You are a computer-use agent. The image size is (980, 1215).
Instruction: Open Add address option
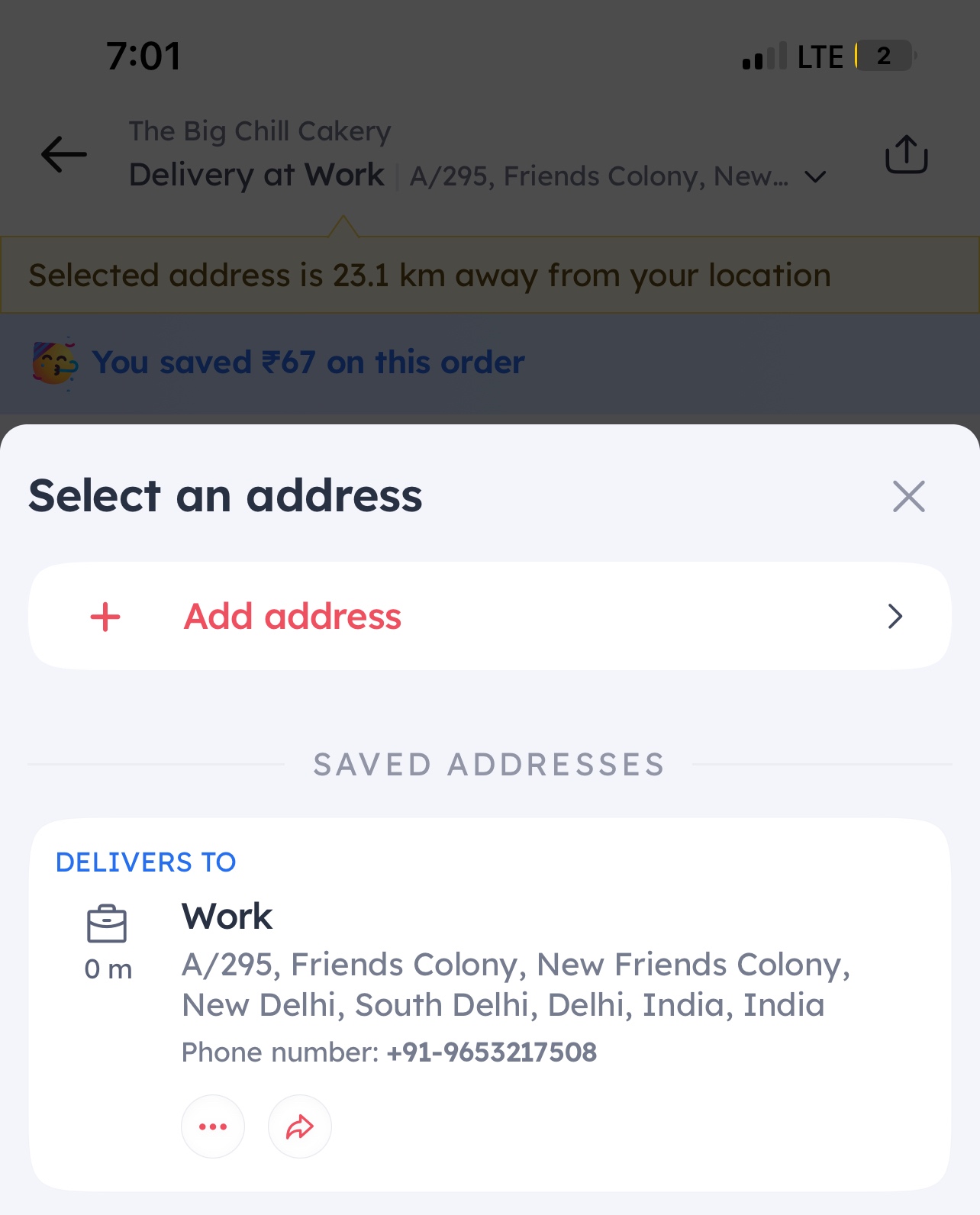[489, 617]
